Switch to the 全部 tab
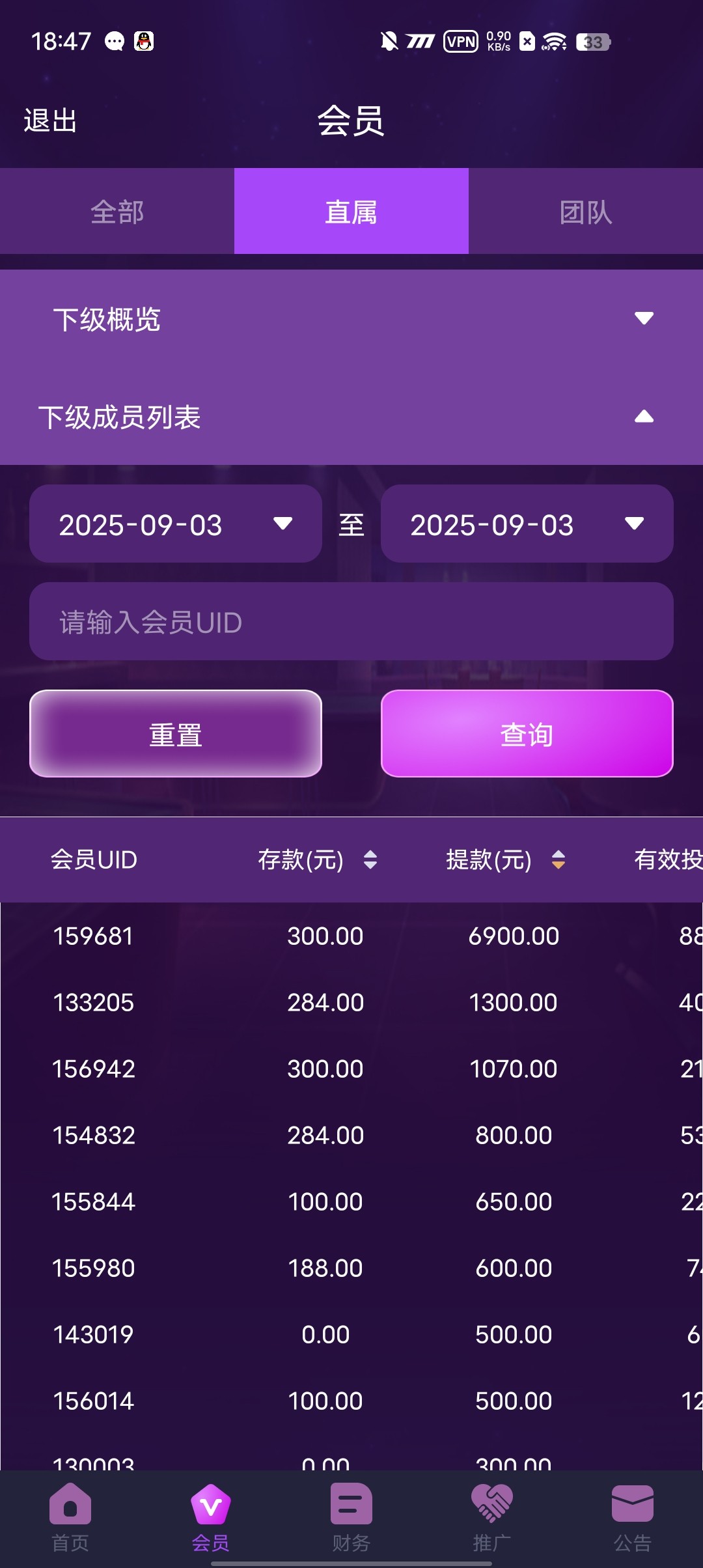The image size is (703, 1568). [x=117, y=211]
